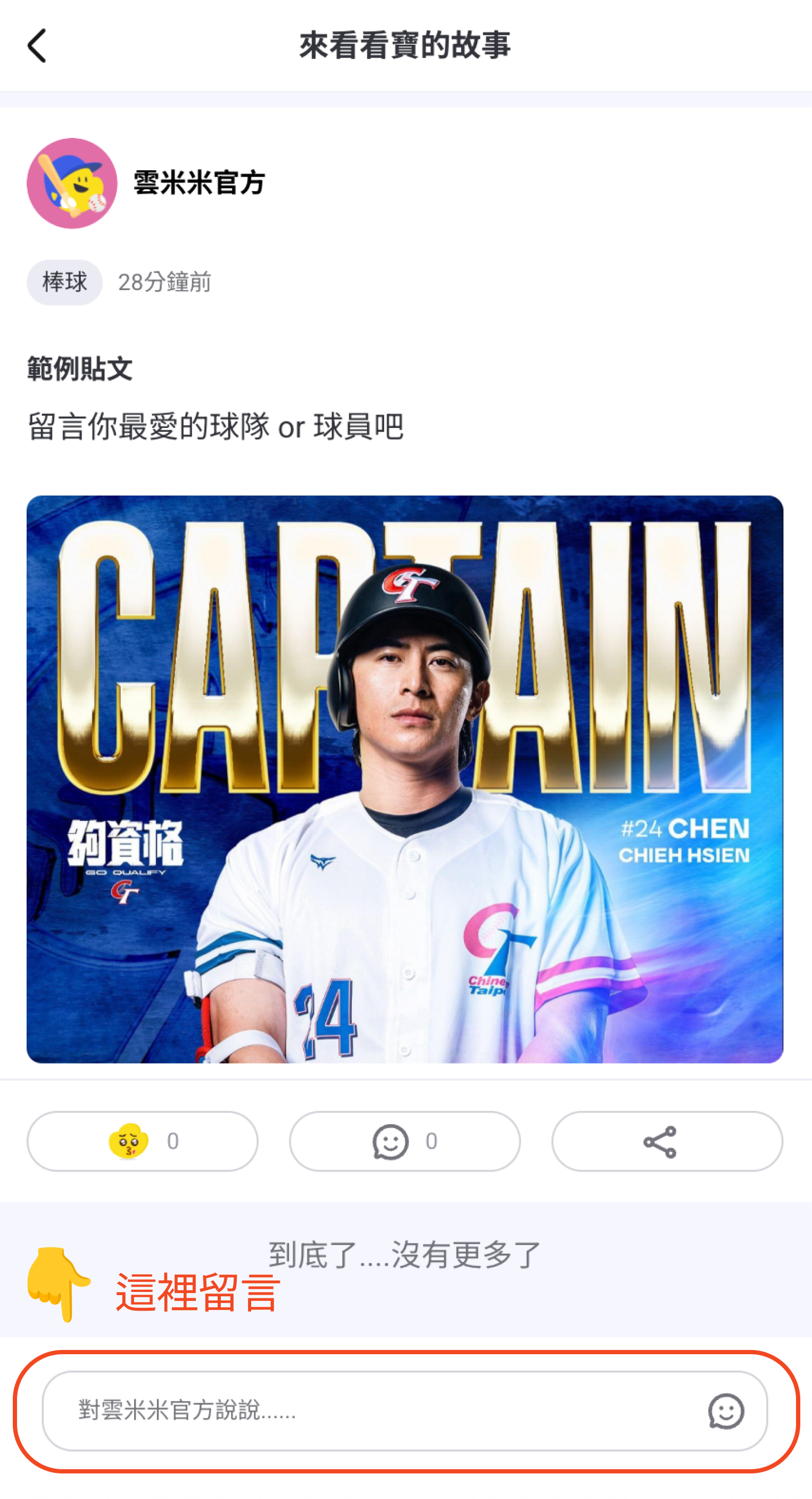This screenshot has width=812, height=1499.
Task: Tap the 棒球 category chip
Action: tap(64, 282)
